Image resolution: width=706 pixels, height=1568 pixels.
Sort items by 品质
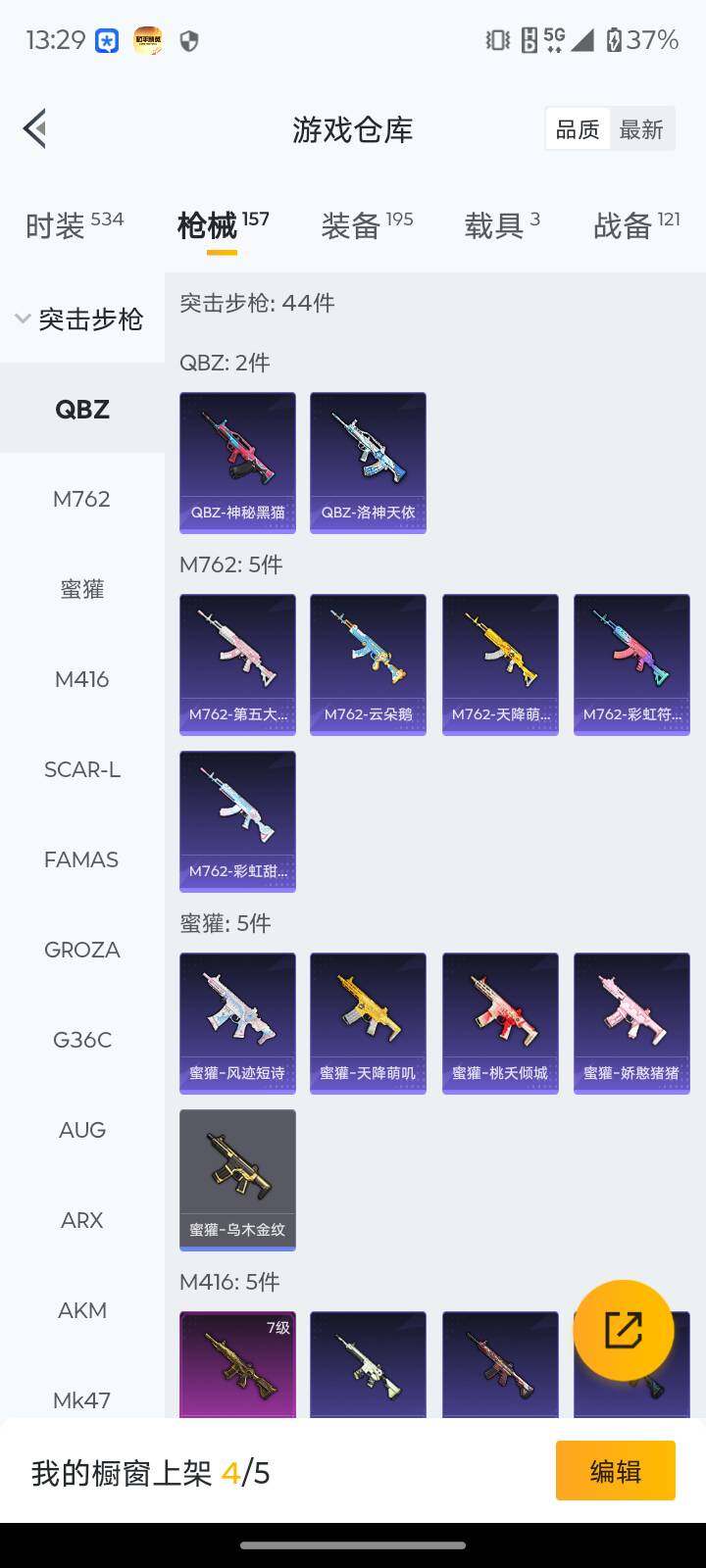coord(578,129)
